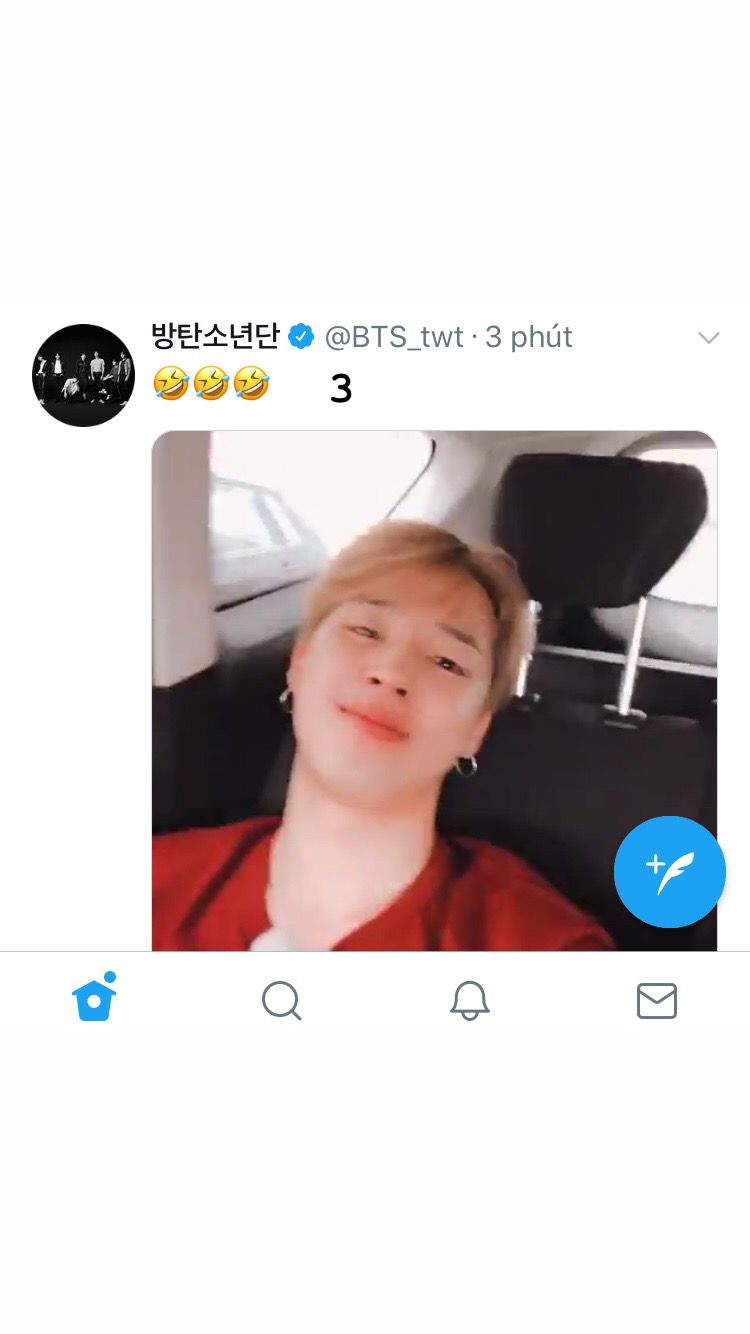Go to the Home tab
Image resolution: width=750 pixels, height=1334 pixels.
coord(95,997)
